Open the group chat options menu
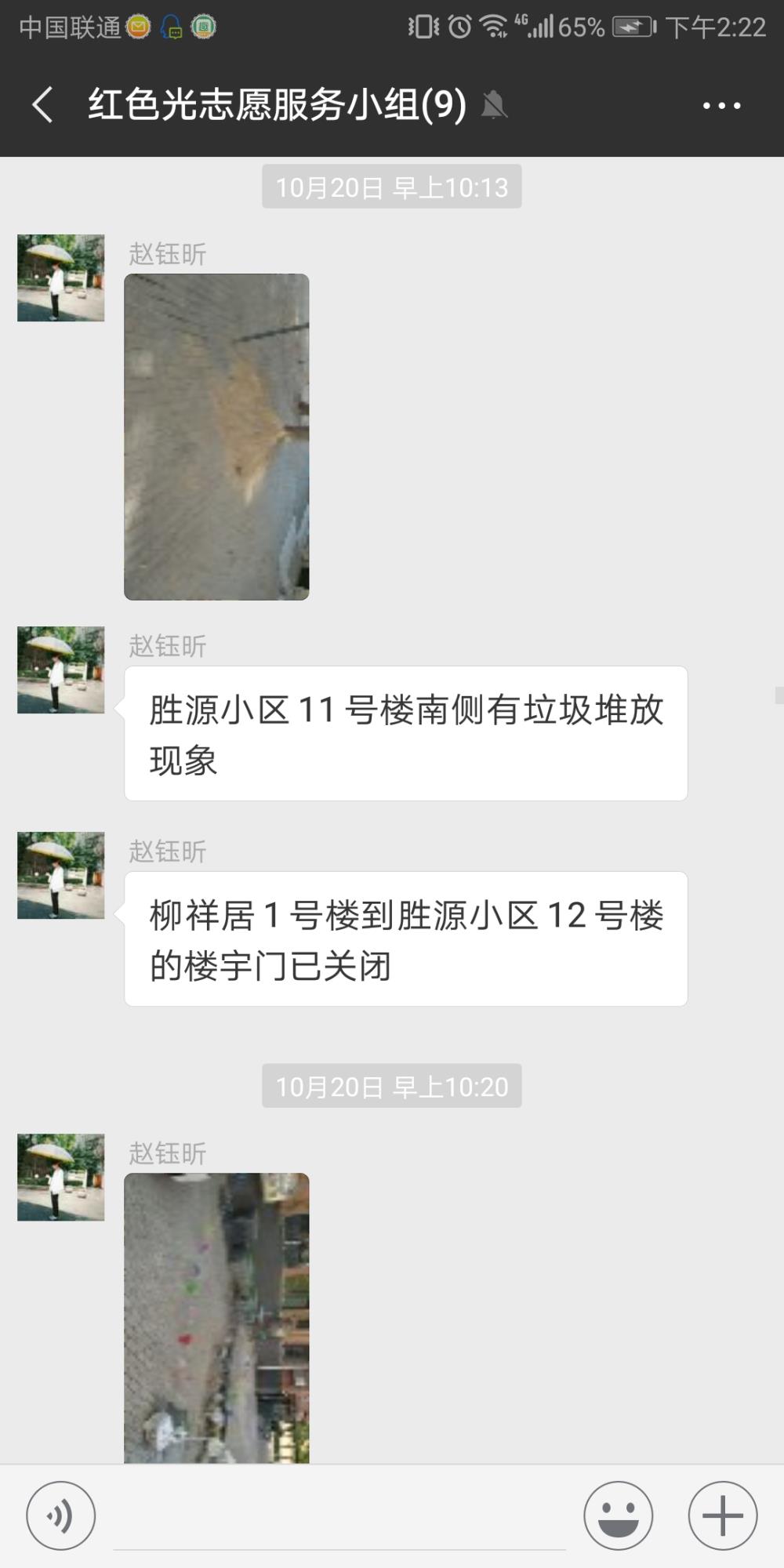The image size is (784, 1568). (x=721, y=105)
